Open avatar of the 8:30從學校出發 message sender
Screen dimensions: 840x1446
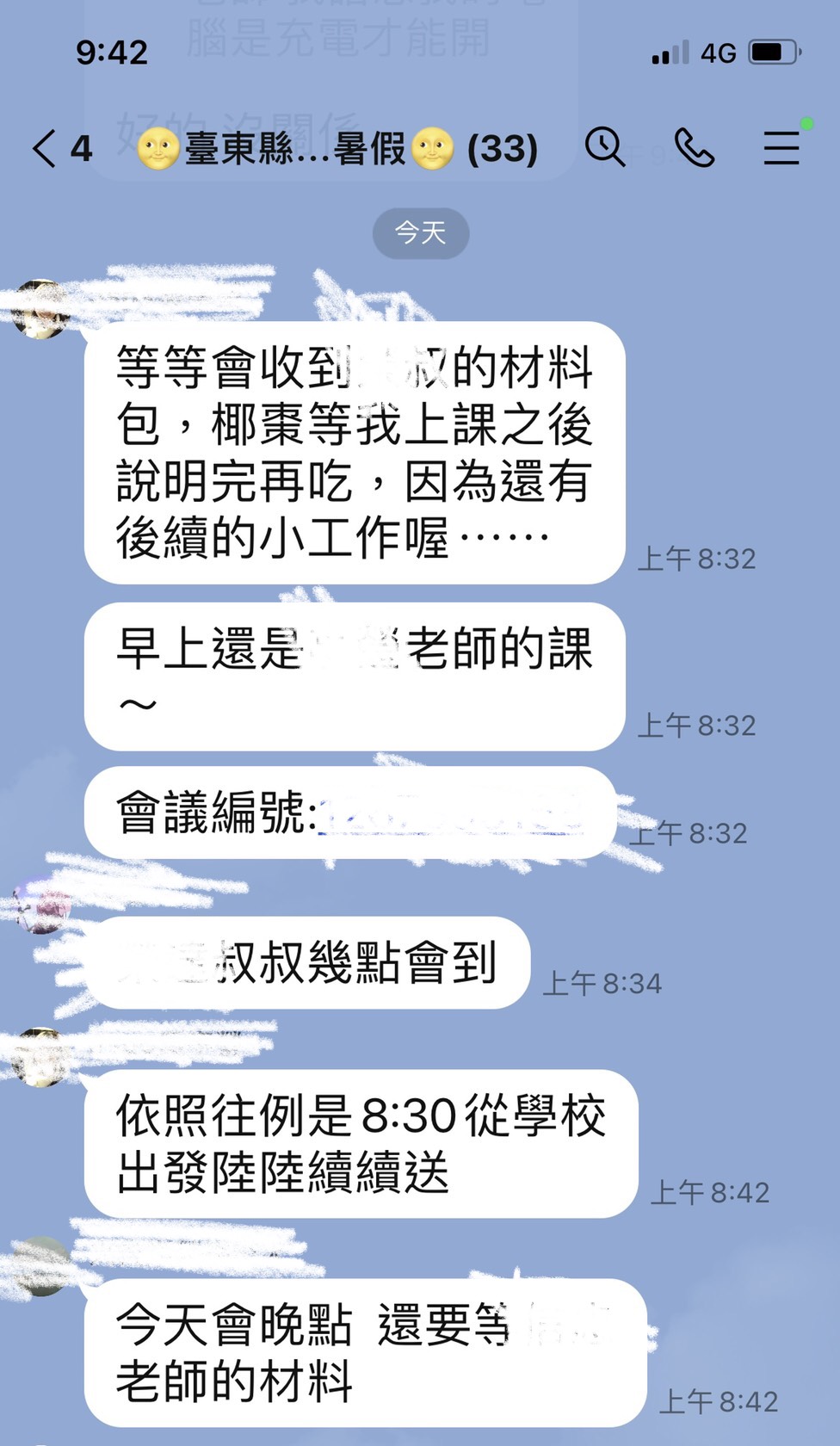point(40,1057)
